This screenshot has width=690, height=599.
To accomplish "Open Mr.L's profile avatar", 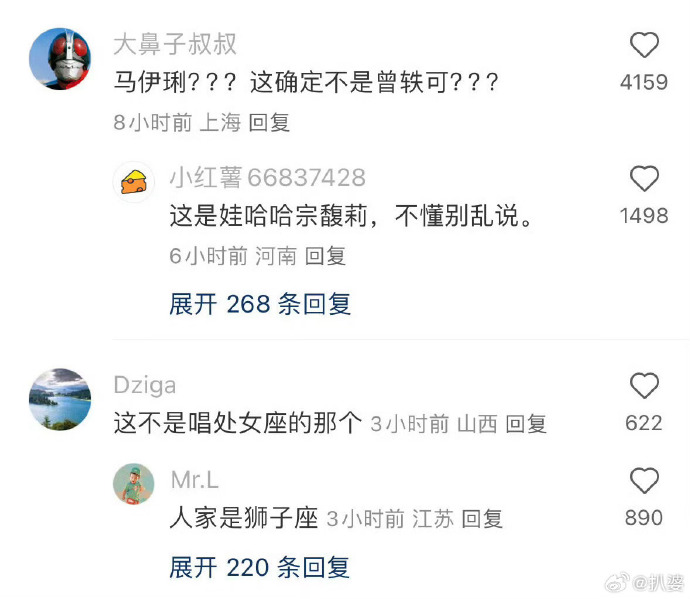I will pos(133,484).
